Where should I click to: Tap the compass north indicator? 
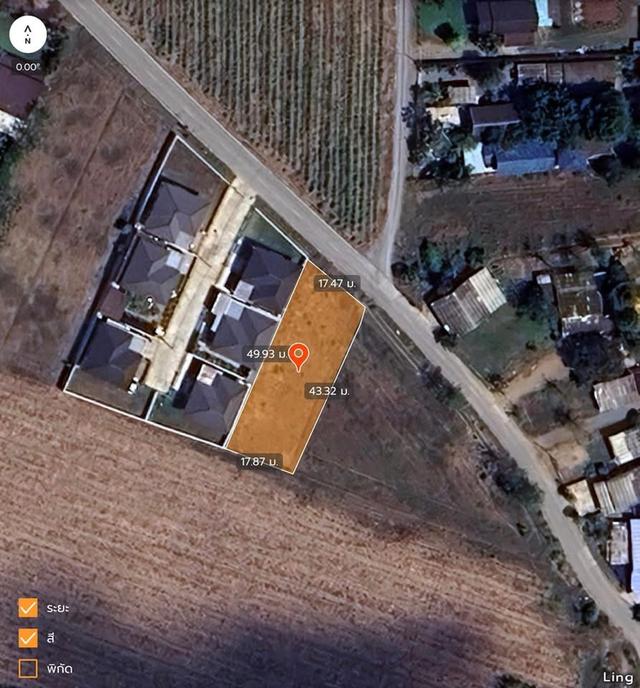pyautogui.click(x=28, y=34)
